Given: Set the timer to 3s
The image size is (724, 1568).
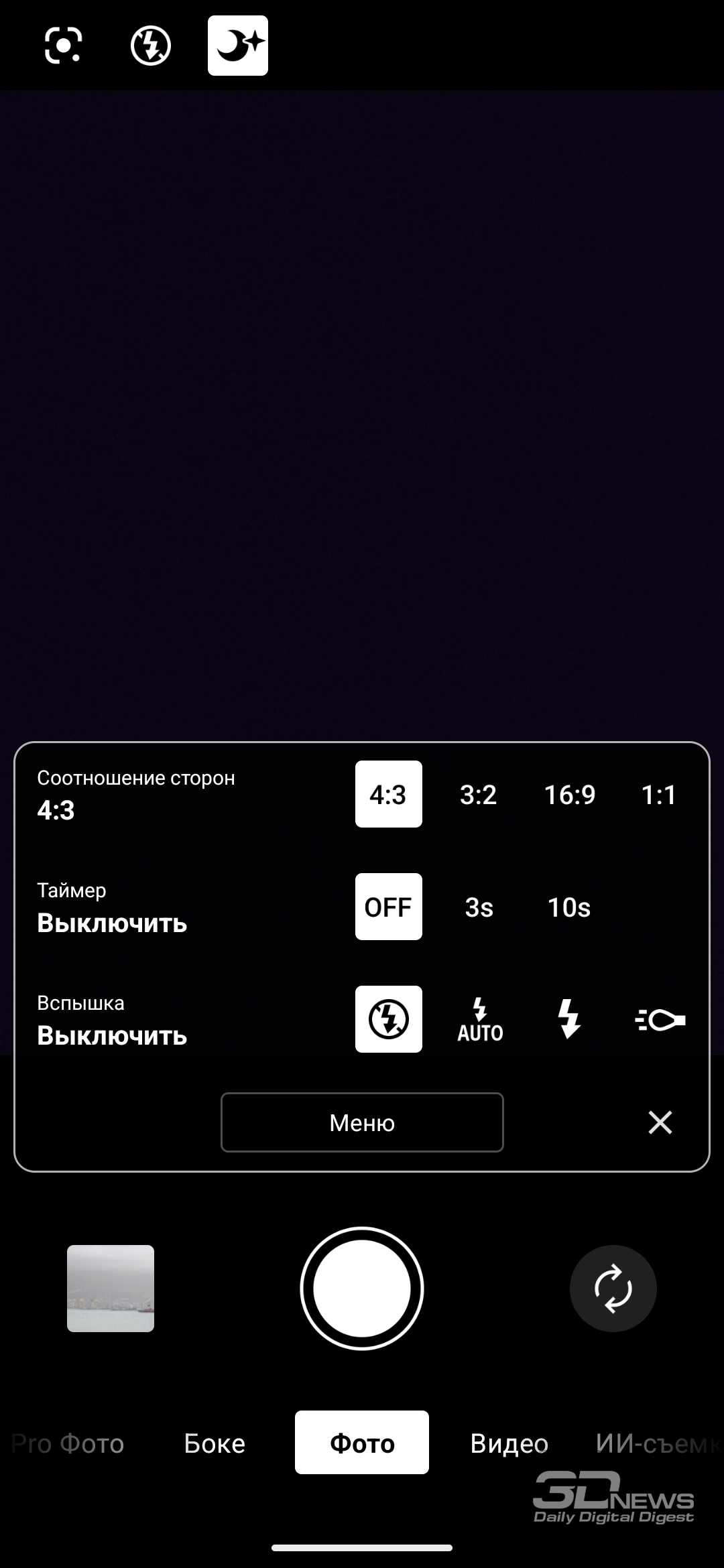Looking at the screenshot, I should click(479, 907).
